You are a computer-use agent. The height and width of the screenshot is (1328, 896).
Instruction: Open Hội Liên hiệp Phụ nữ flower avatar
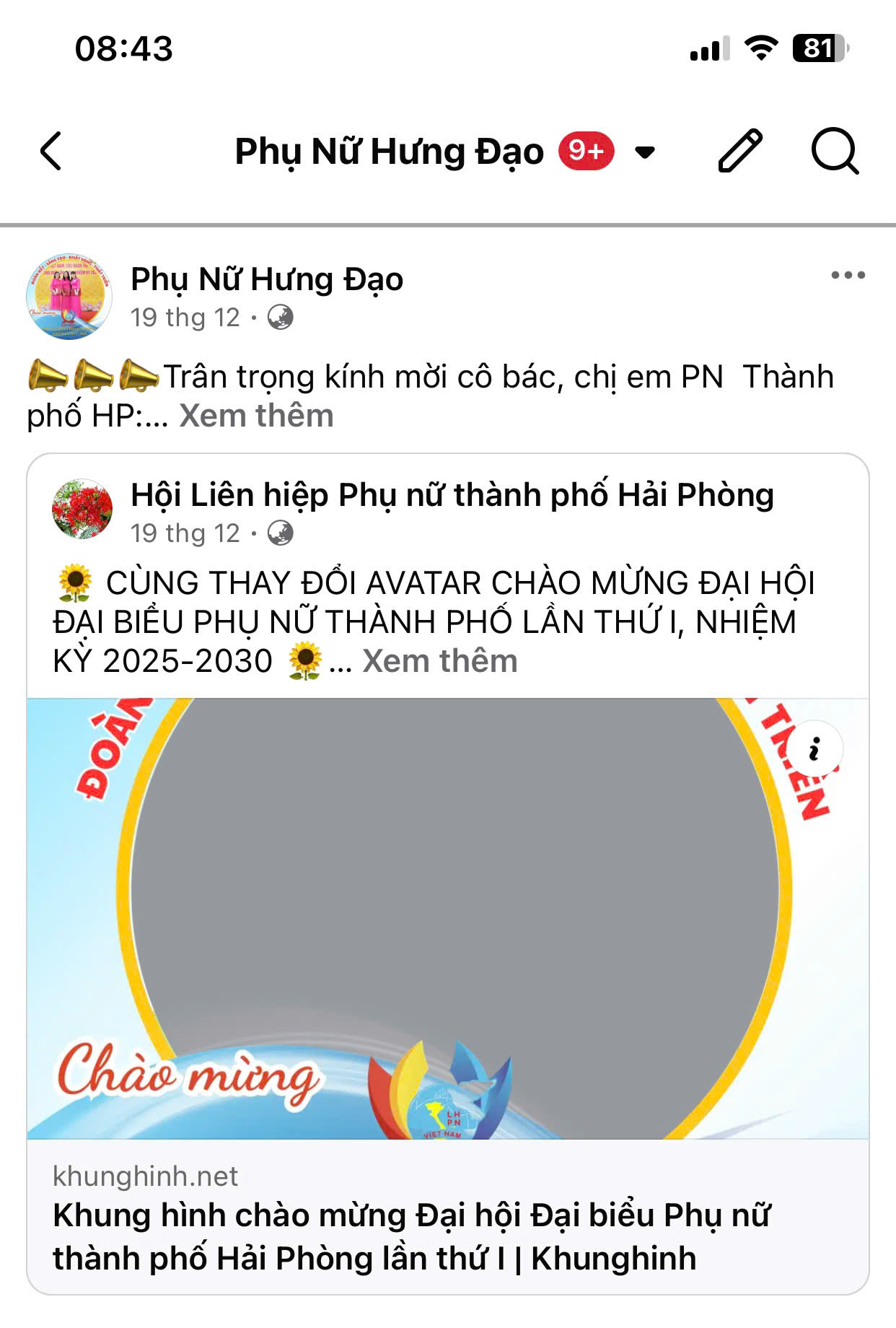[x=82, y=509]
